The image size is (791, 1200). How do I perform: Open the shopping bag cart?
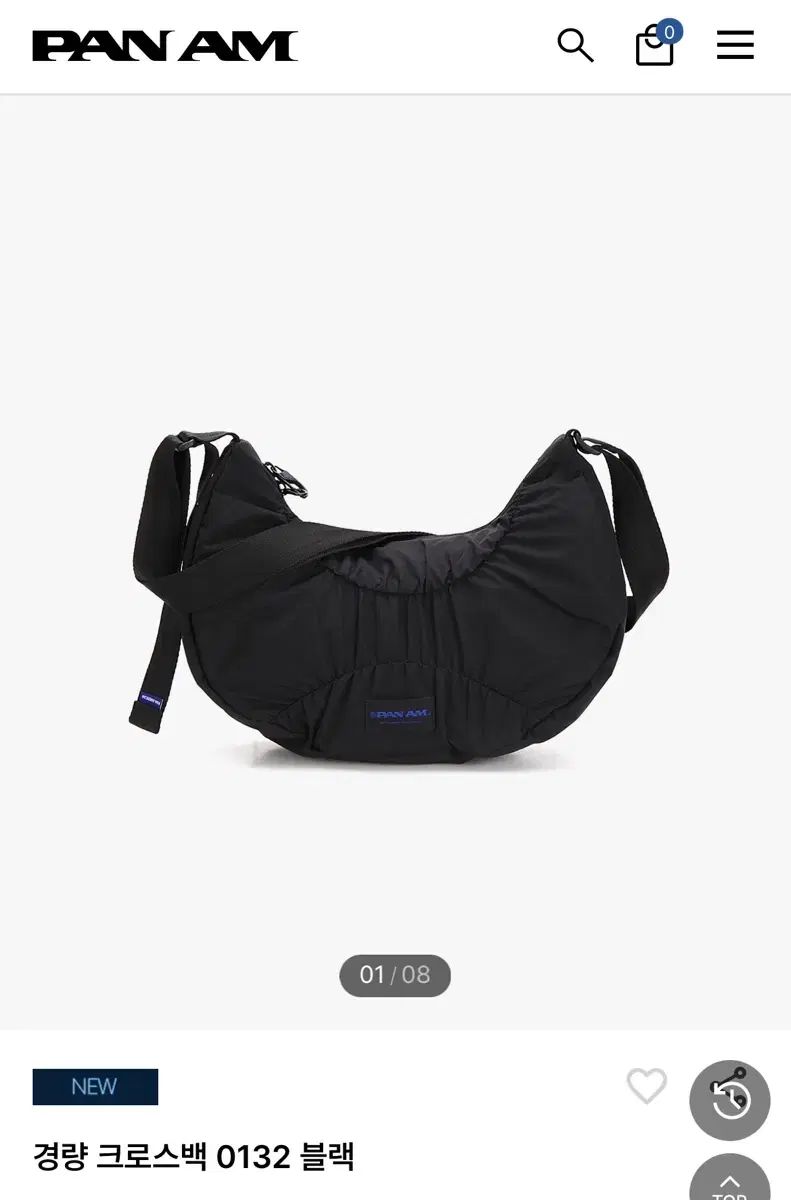click(x=655, y=46)
